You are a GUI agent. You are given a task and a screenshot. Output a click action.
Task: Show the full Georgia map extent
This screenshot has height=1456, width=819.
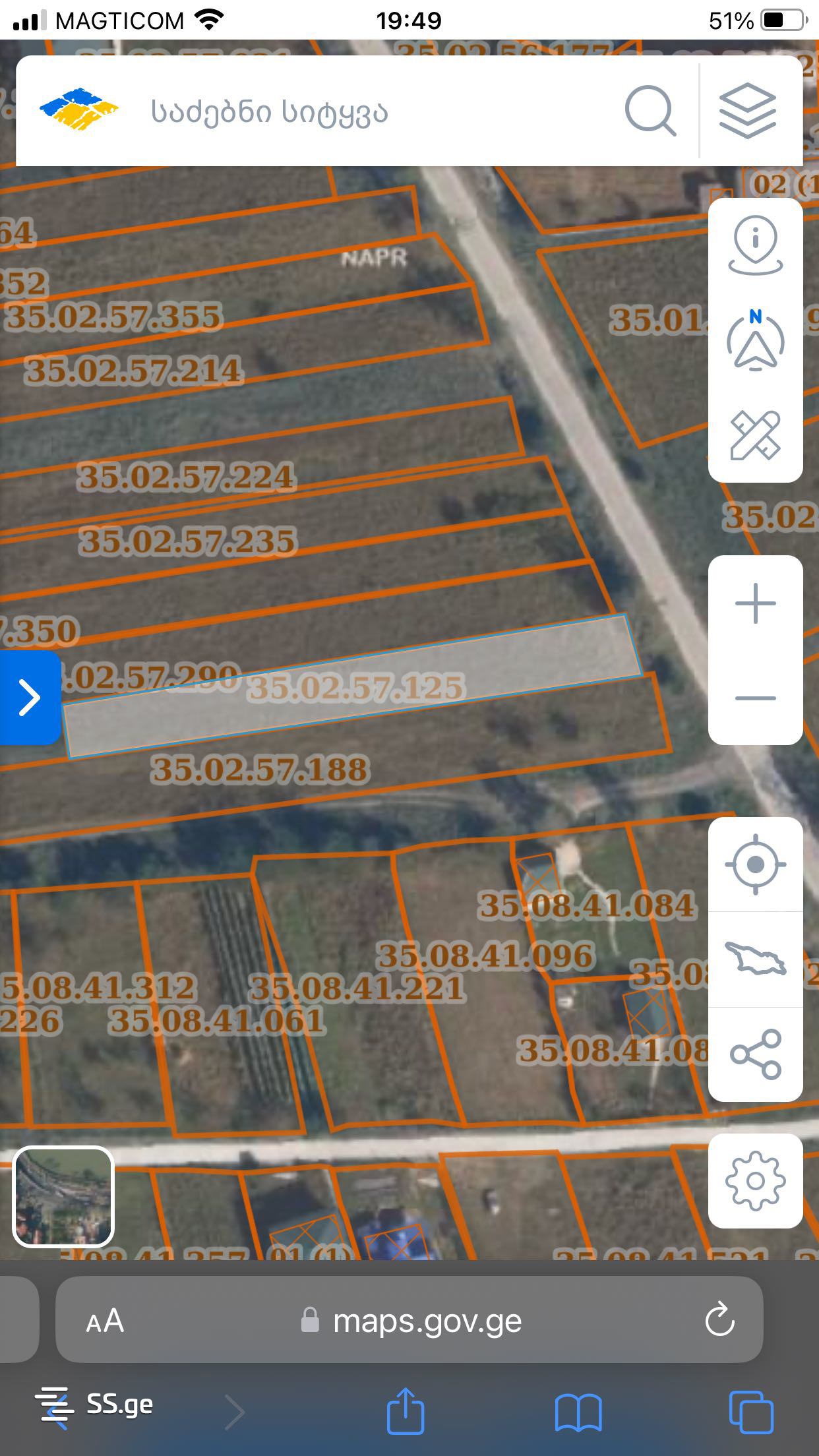point(755,959)
